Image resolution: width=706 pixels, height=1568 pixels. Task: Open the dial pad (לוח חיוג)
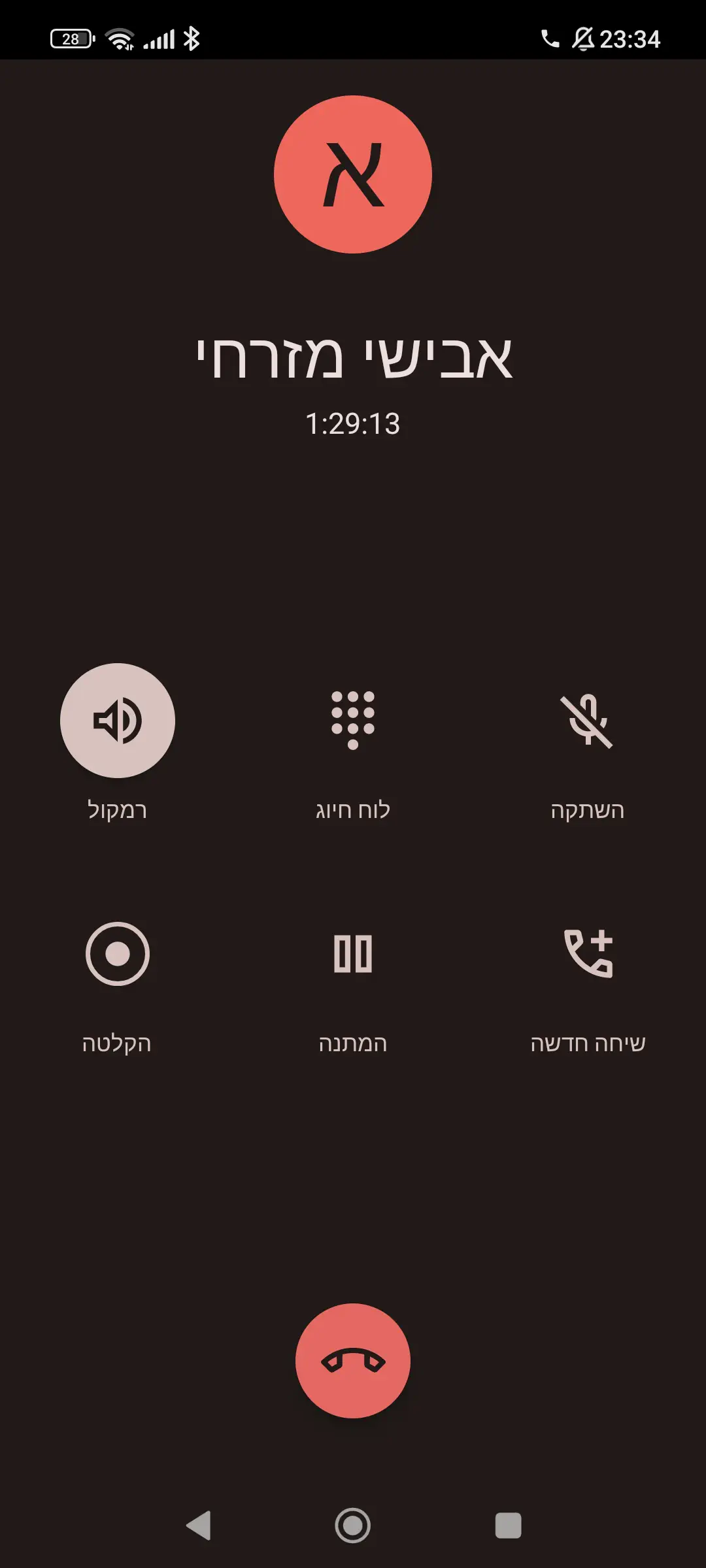[x=353, y=721]
